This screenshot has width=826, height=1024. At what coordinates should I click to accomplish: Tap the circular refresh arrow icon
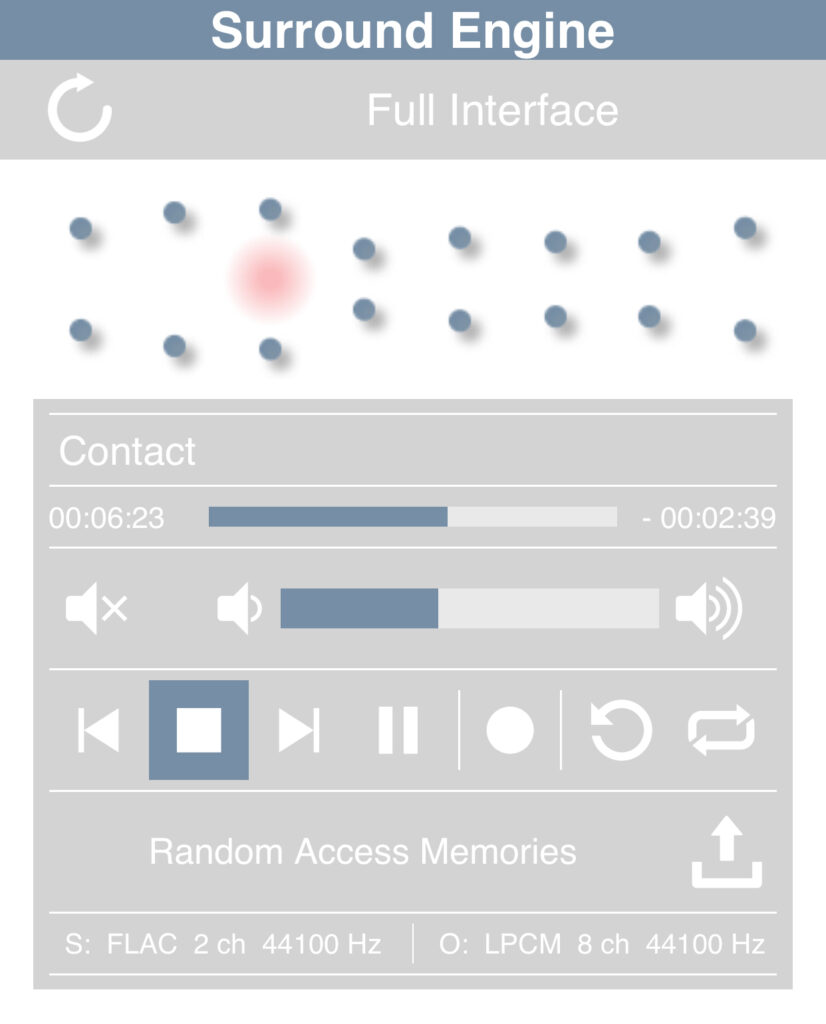[80, 108]
